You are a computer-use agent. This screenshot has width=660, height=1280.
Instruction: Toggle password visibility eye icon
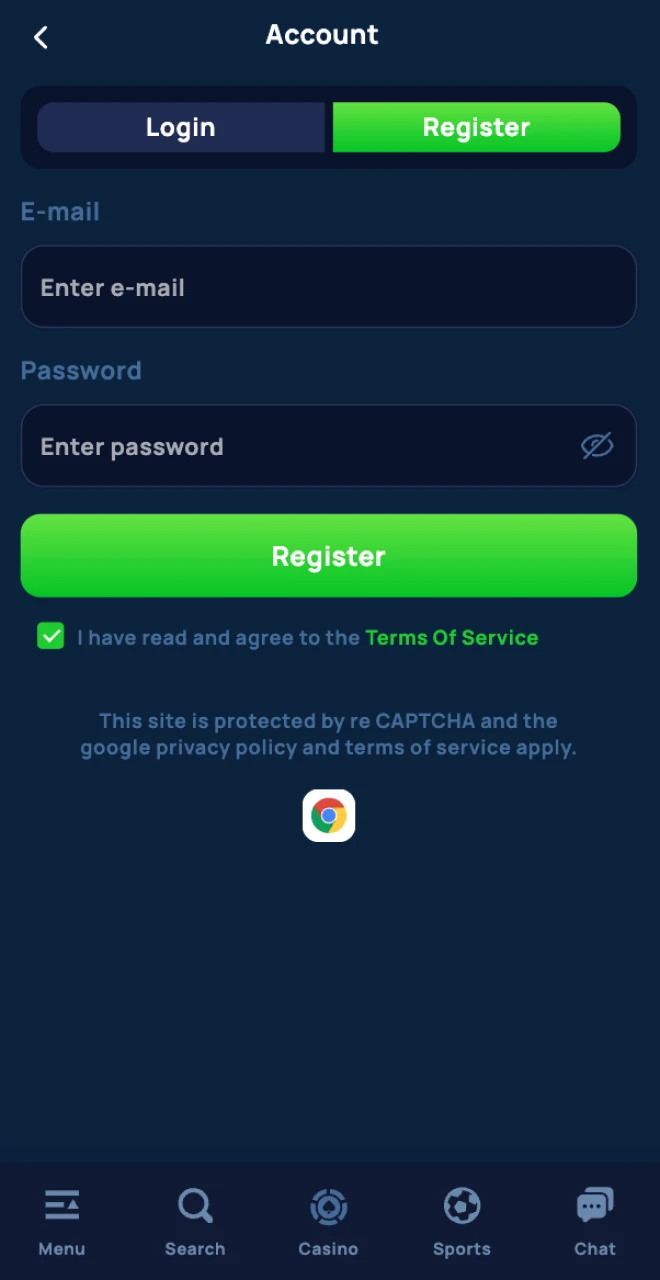tap(597, 446)
